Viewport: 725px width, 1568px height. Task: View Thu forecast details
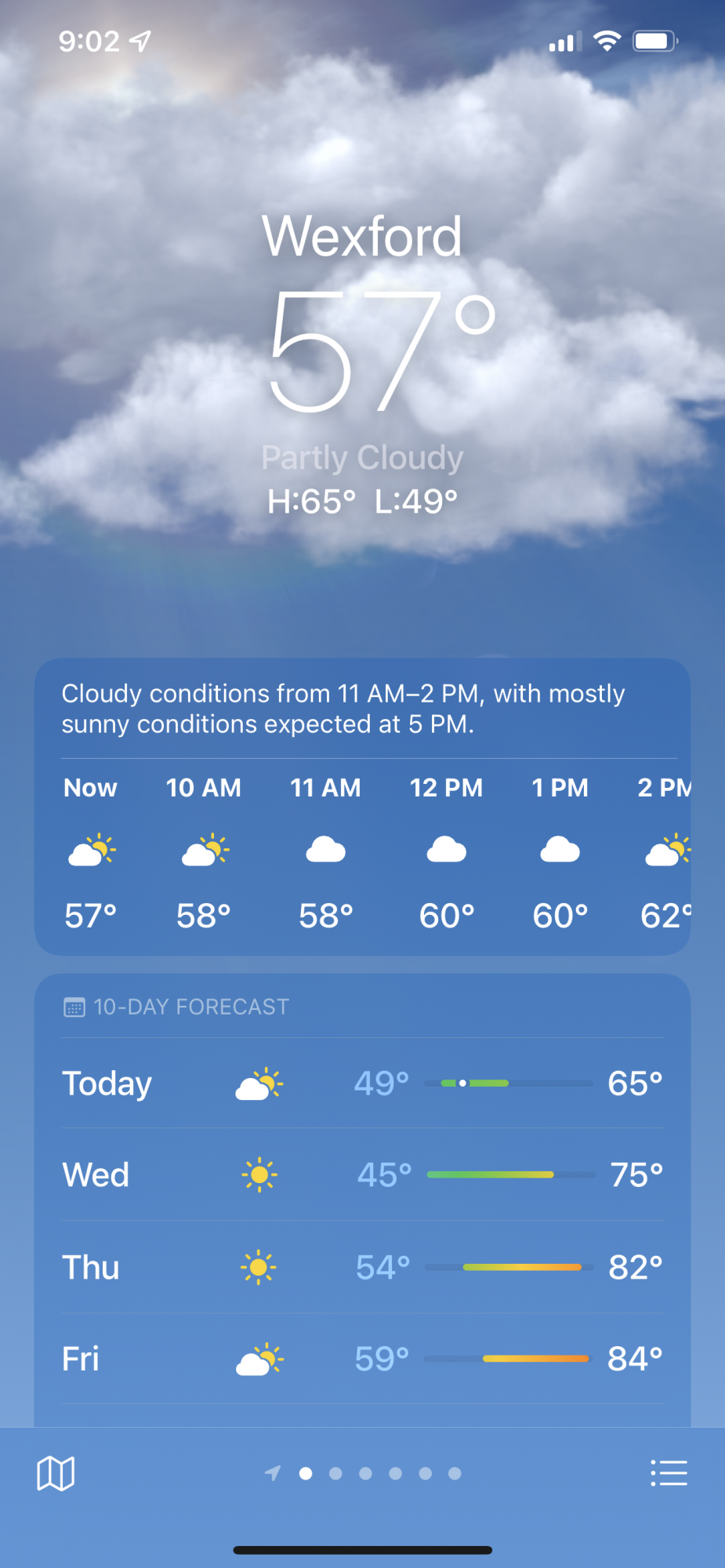point(362,1267)
